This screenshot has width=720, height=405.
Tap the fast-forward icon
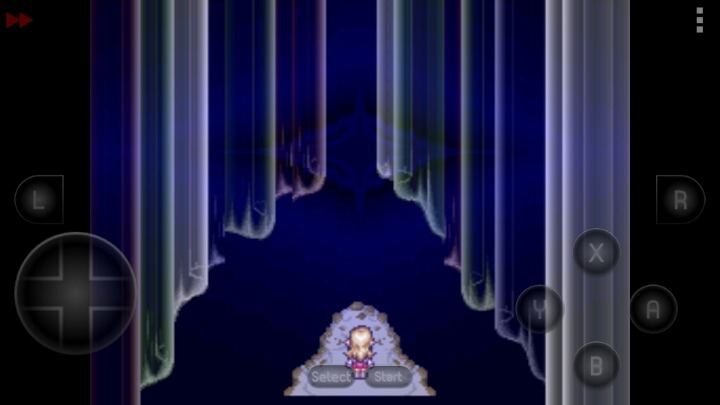point(19,20)
